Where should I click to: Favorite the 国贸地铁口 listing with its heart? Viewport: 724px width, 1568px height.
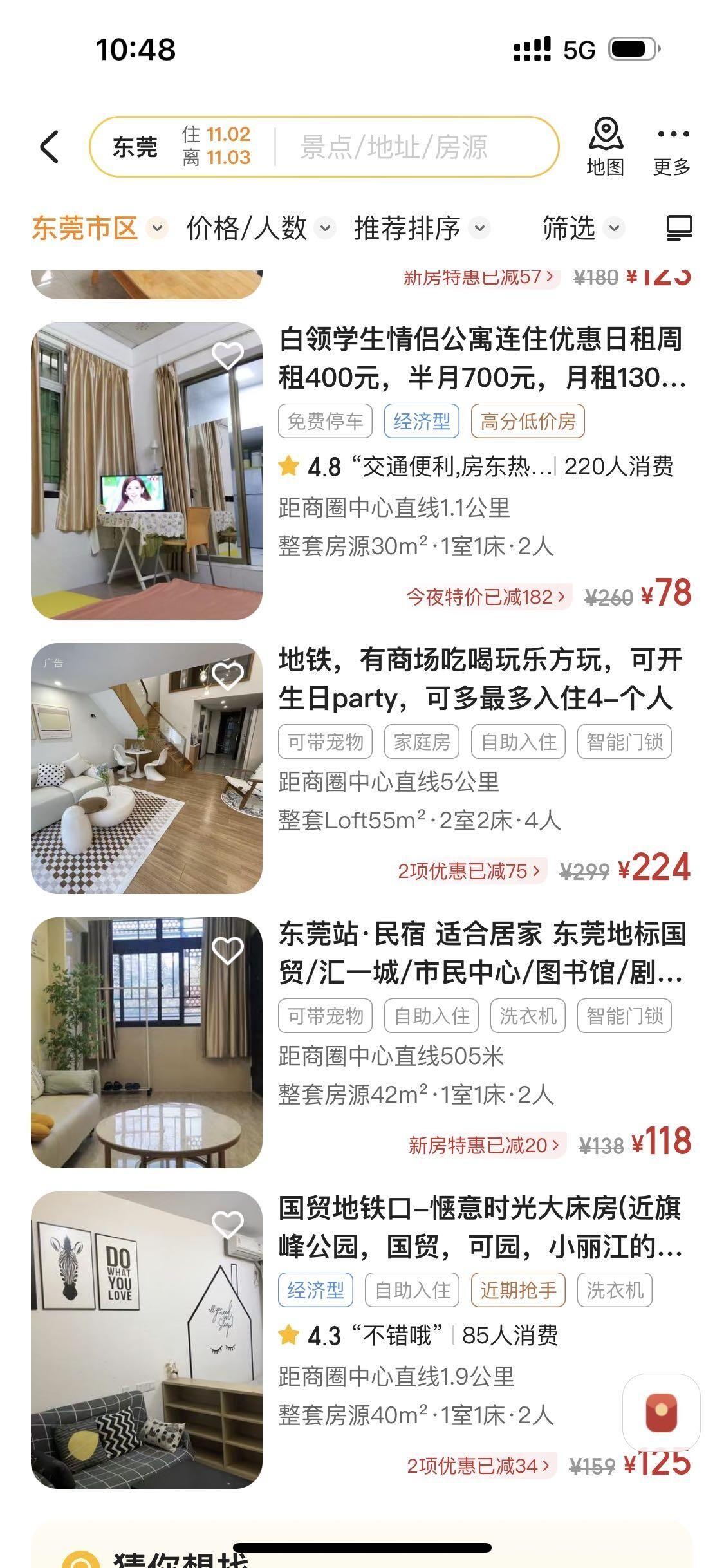228,1224
